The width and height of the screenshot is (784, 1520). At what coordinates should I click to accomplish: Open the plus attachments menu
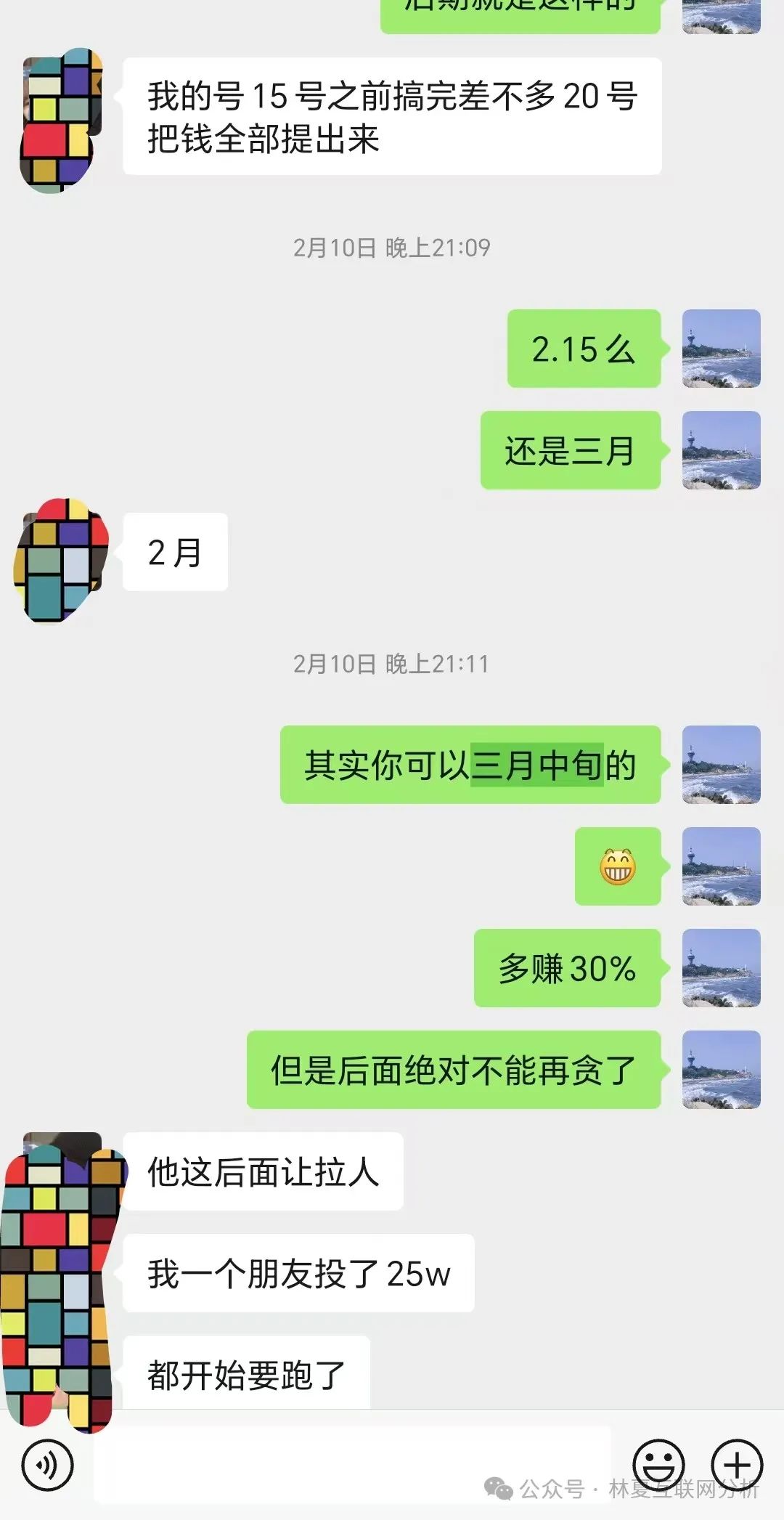pyautogui.click(x=736, y=1464)
